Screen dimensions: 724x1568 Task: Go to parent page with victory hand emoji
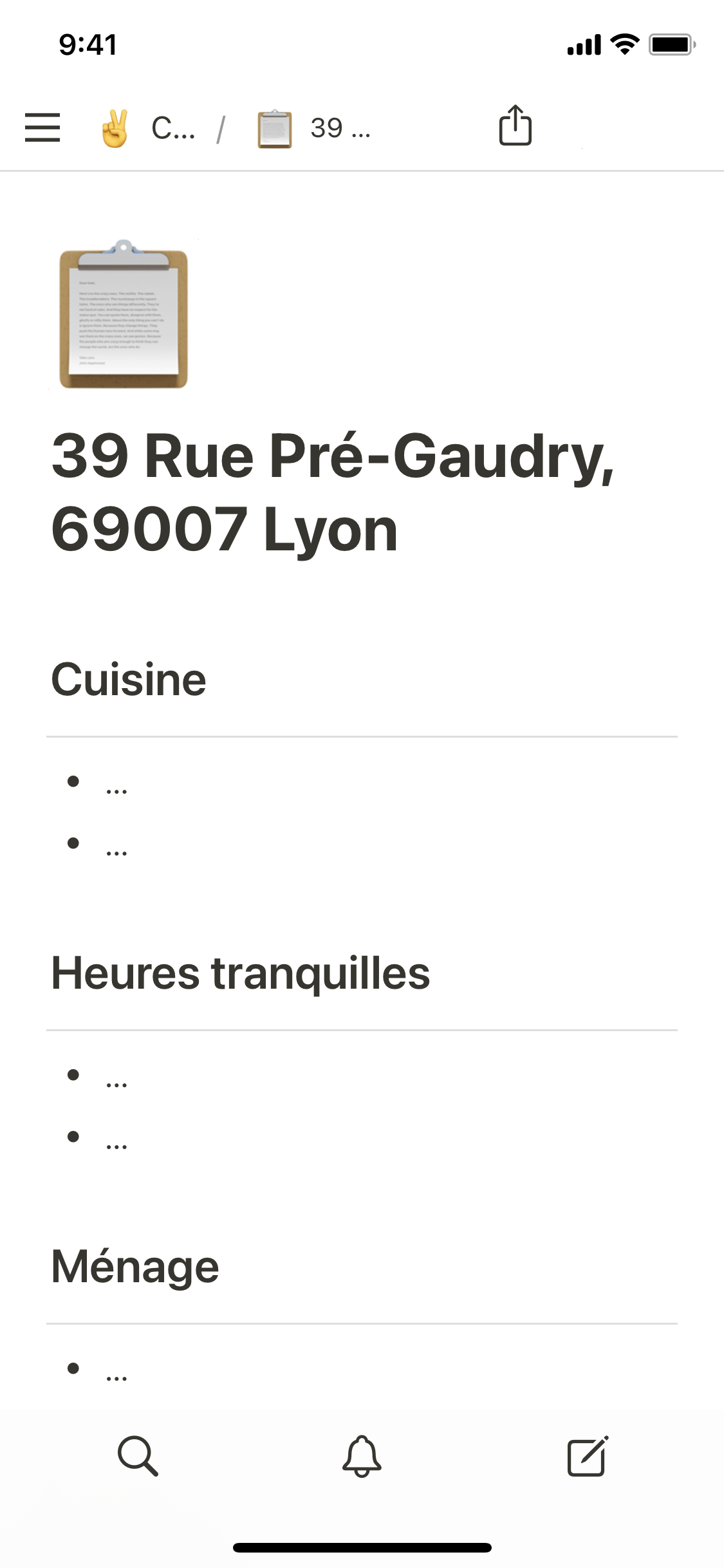point(147,128)
